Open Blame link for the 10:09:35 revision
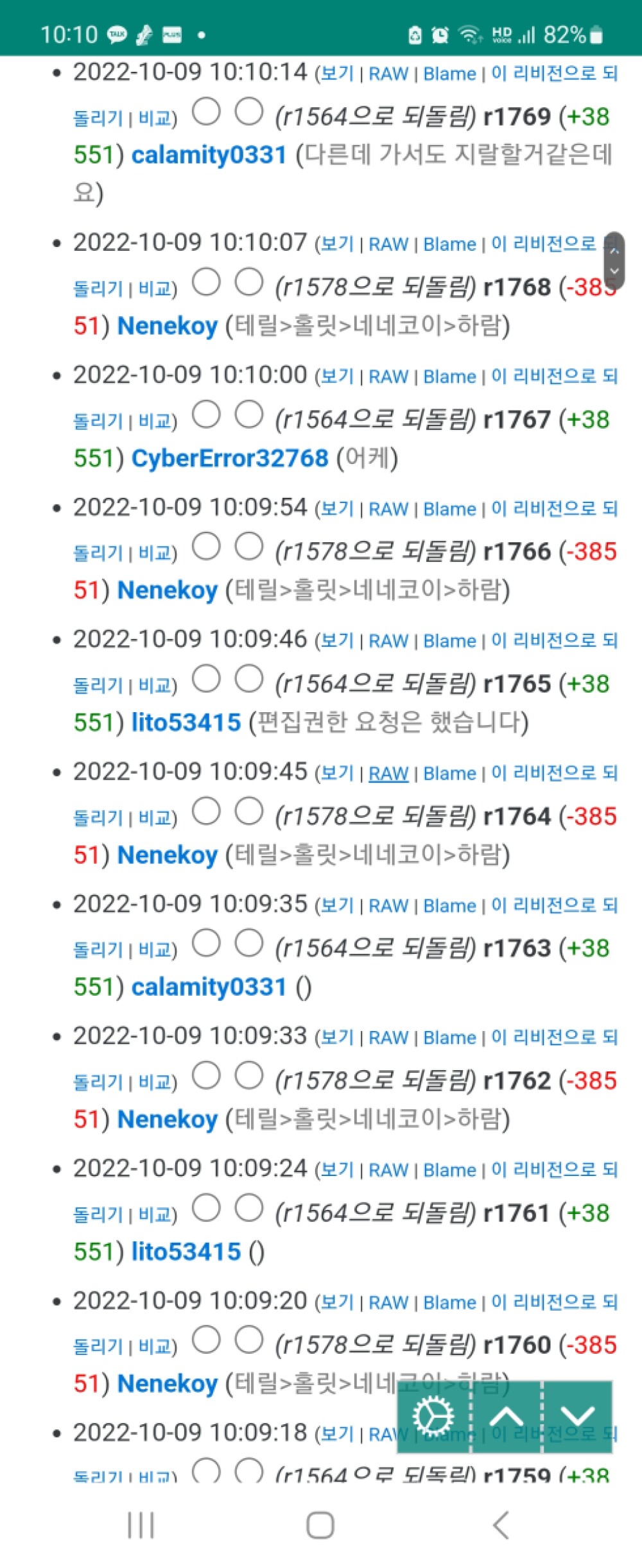Screen dimensions: 642x1568 pos(449,906)
